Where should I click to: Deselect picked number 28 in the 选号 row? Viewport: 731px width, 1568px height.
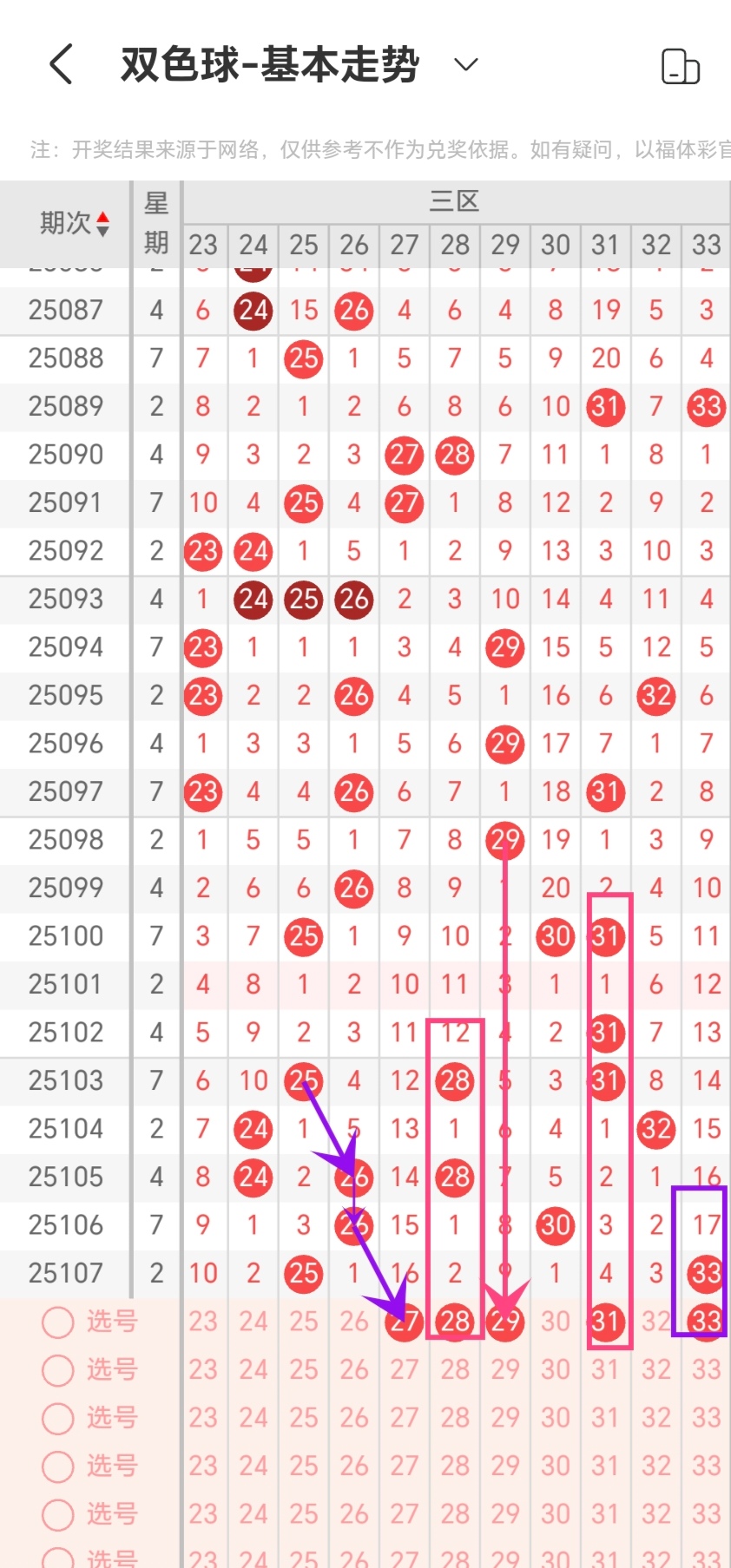tap(455, 1322)
